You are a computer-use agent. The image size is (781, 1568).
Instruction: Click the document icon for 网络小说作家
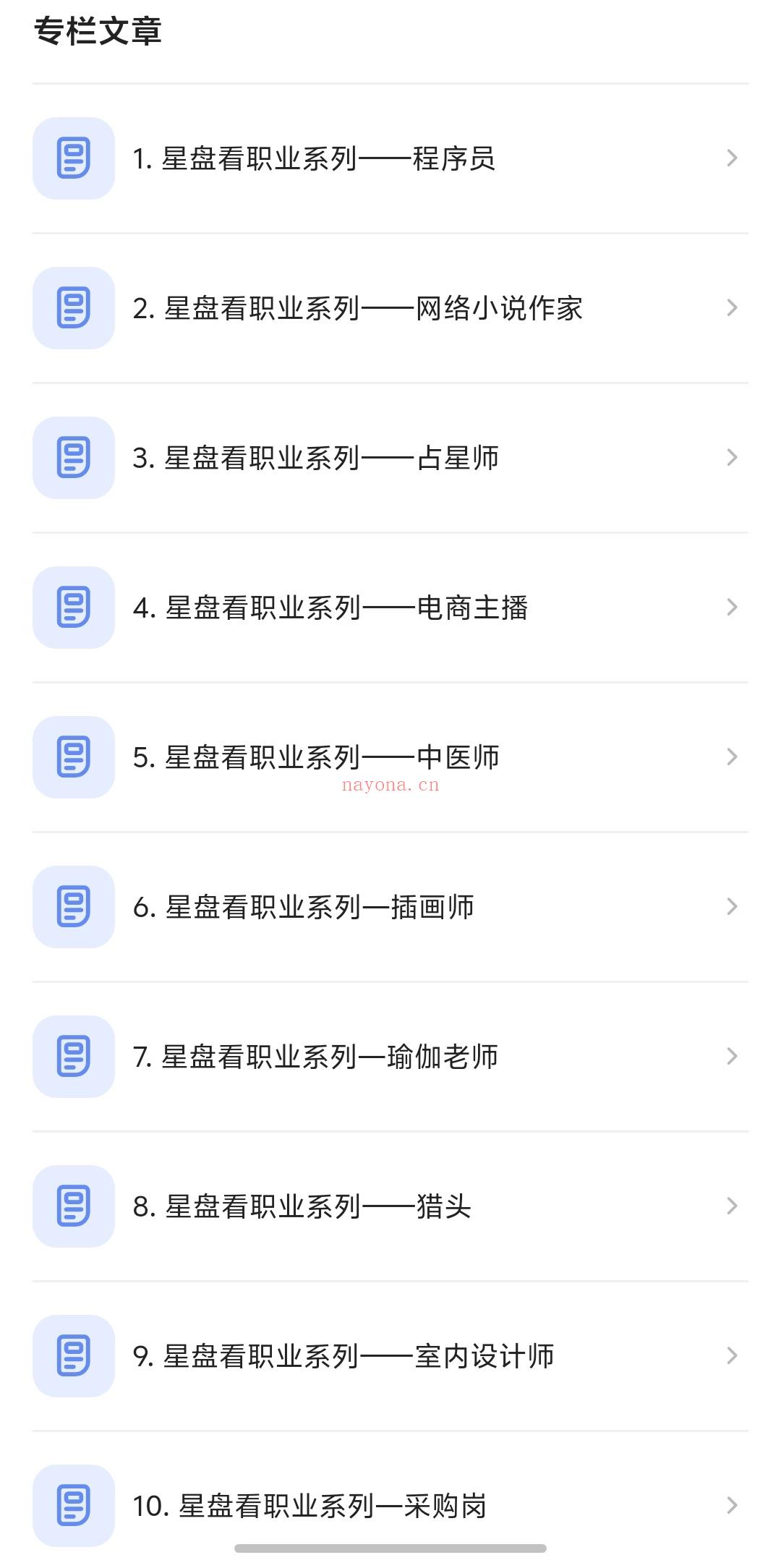[72, 307]
